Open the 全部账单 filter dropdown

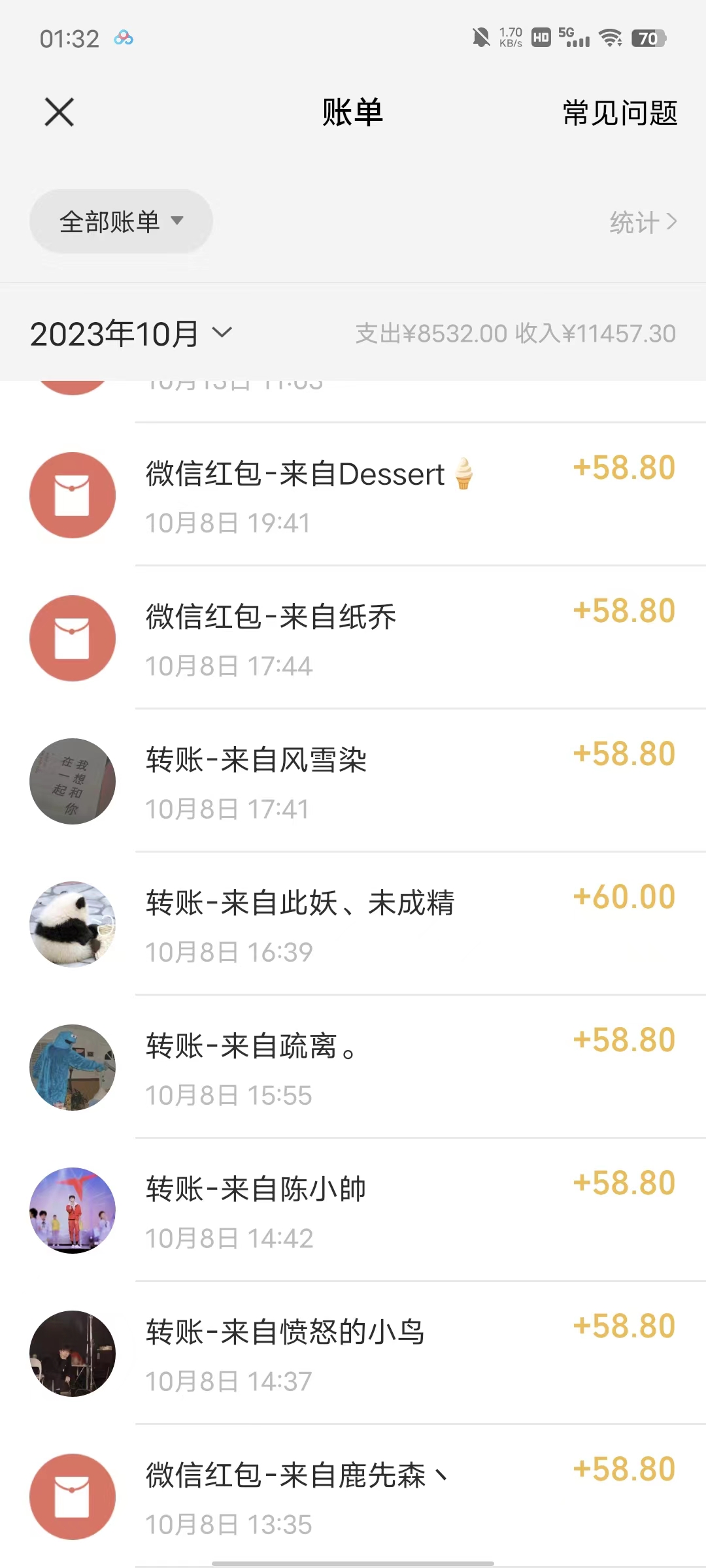[x=120, y=221]
